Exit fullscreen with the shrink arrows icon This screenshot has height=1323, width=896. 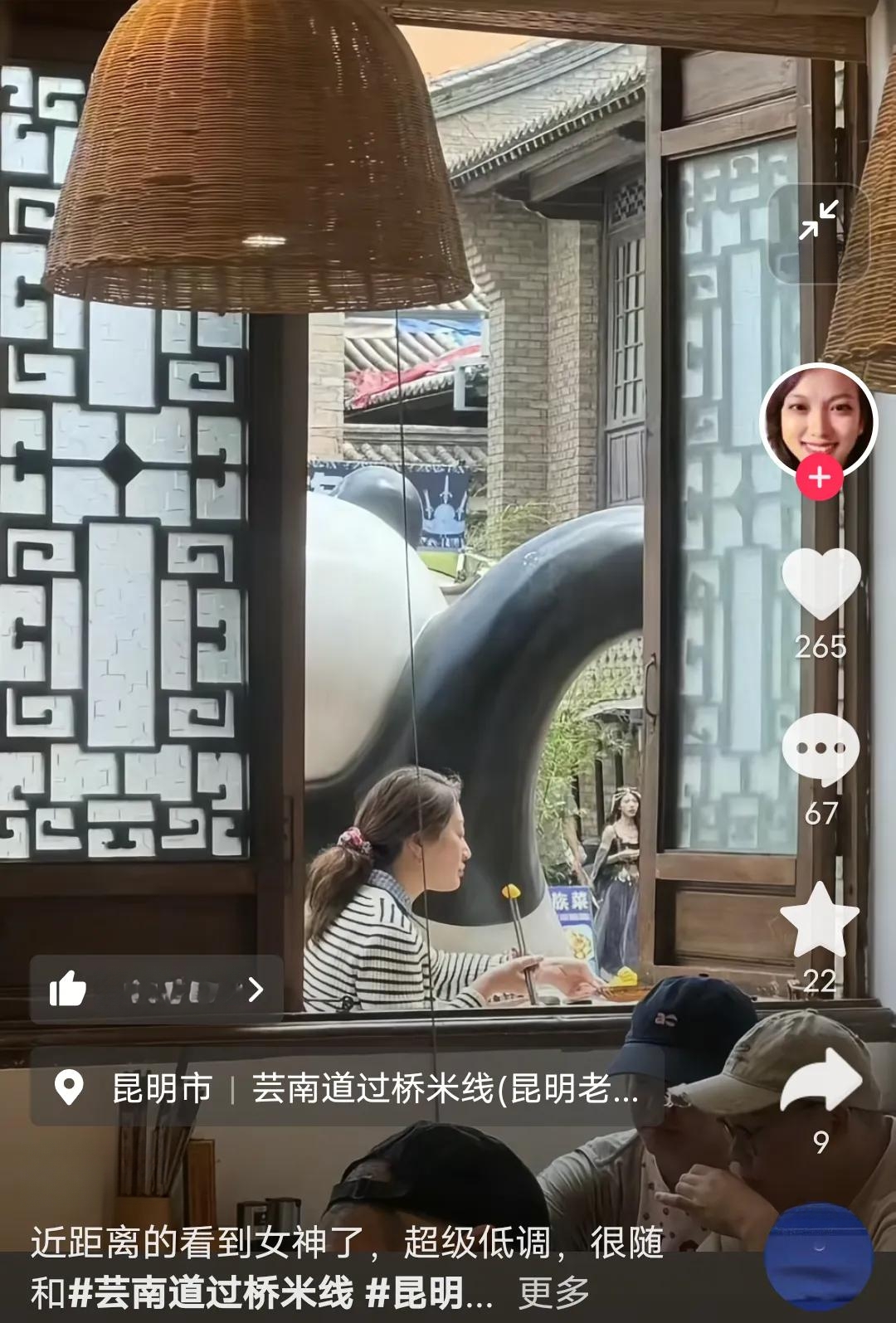tap(819, 221)
